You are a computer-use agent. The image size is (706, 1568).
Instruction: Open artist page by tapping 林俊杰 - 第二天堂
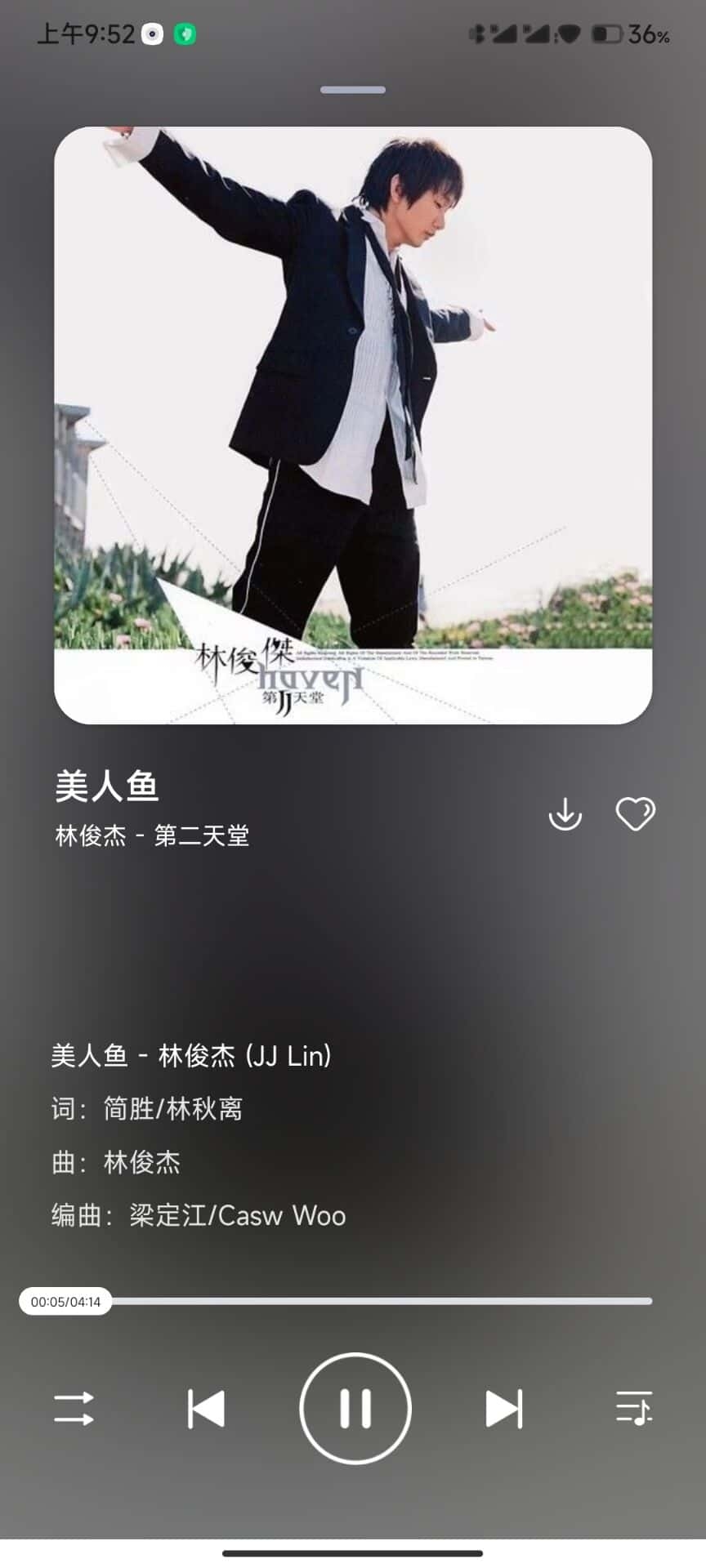coord(150,835)
